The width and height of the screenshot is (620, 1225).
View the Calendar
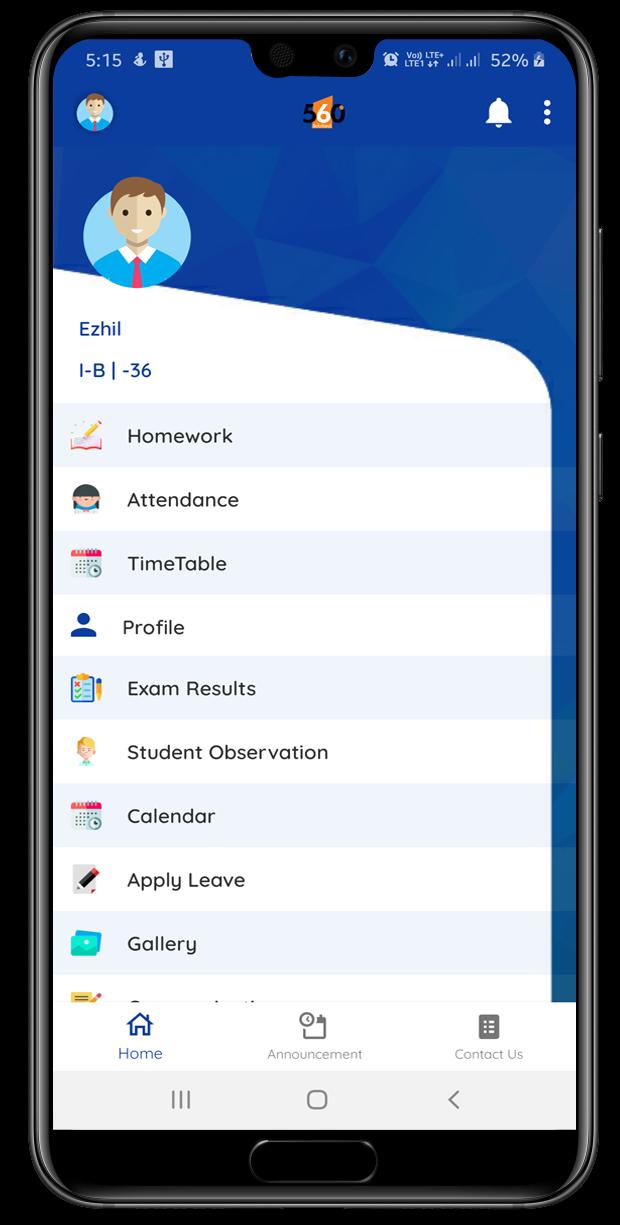[x=171, y=816]
